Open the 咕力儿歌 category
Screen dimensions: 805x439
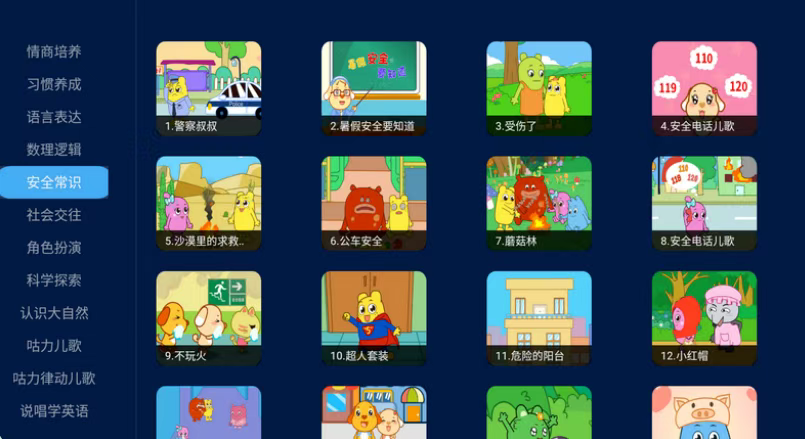pos(54,346)
